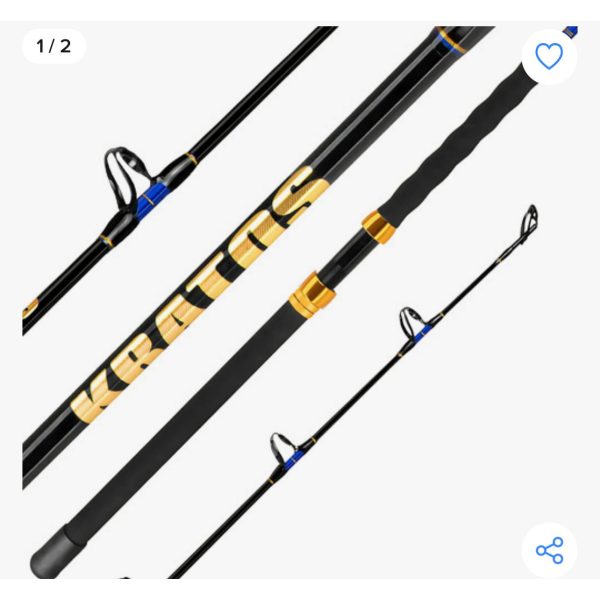600x600 pixels.
Task: Add this fishing rod to favorites
Action: coord(549,57)
